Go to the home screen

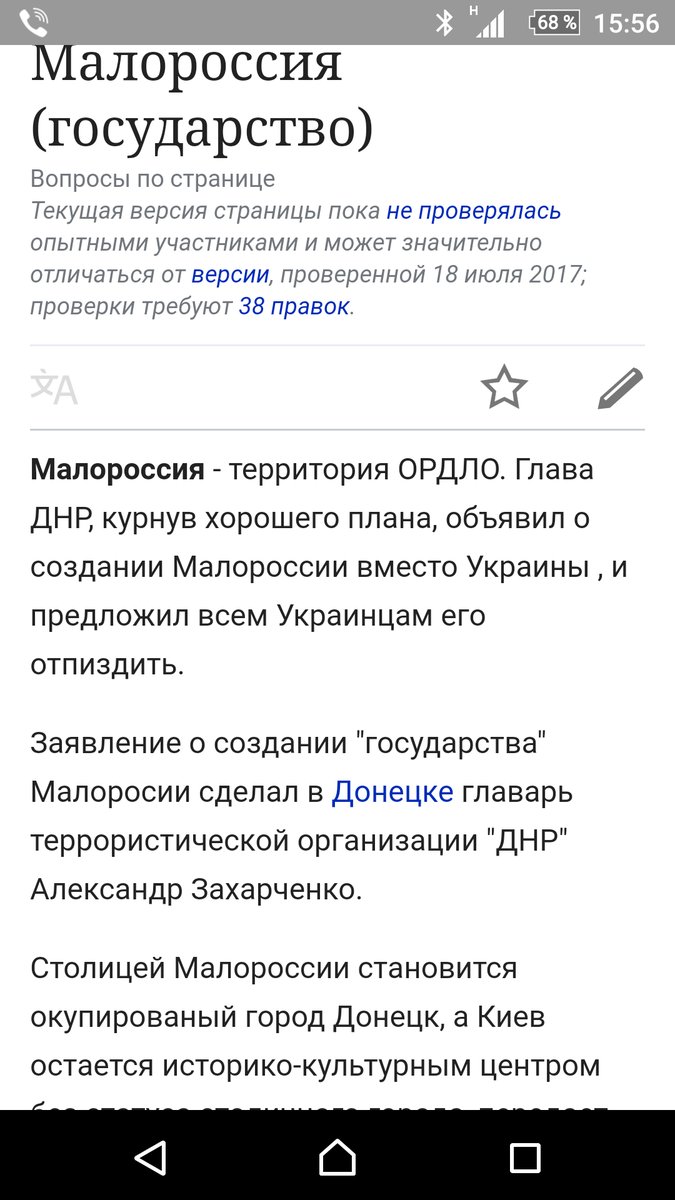coord(337,1157)
